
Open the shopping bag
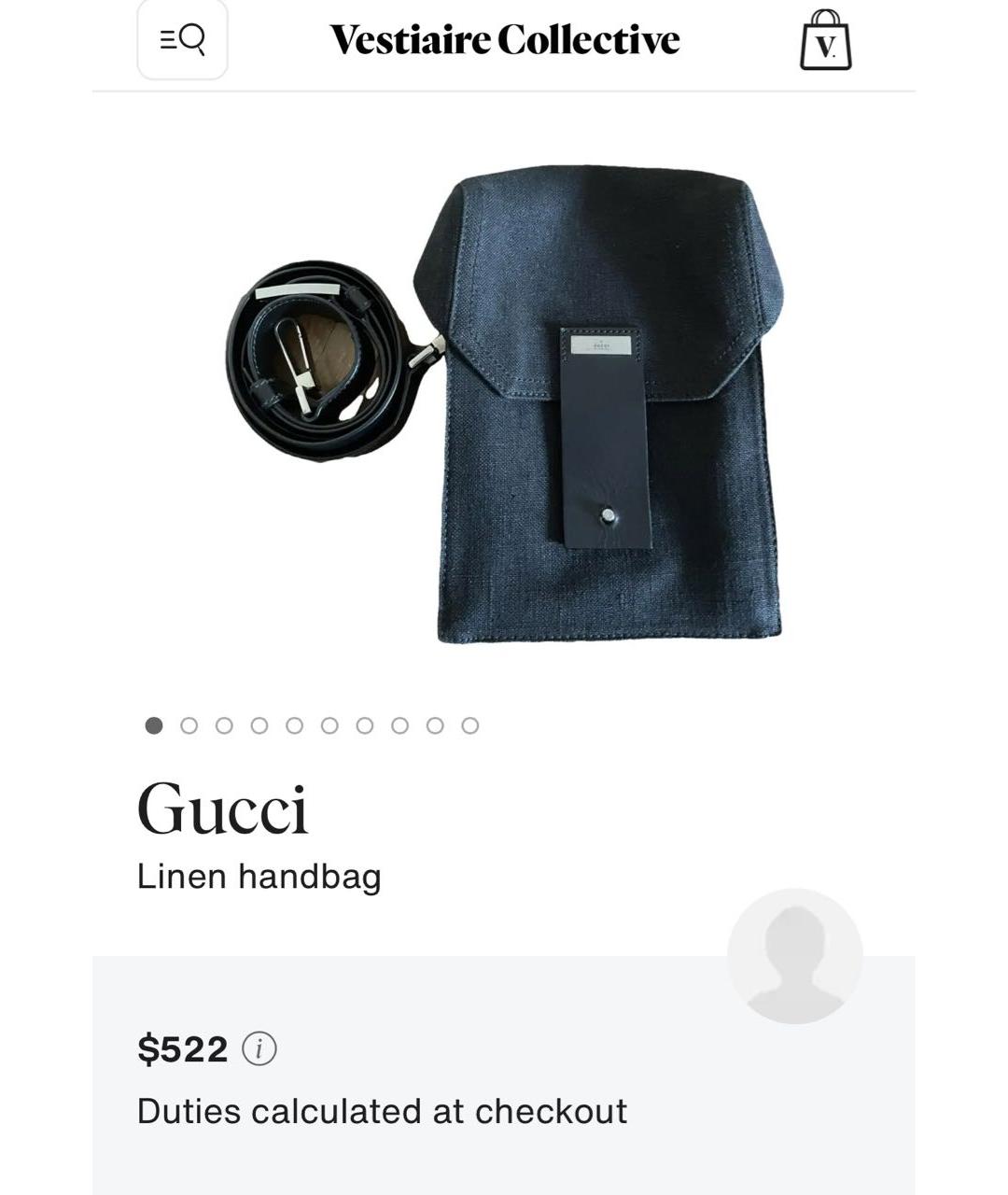click(825, 41)
